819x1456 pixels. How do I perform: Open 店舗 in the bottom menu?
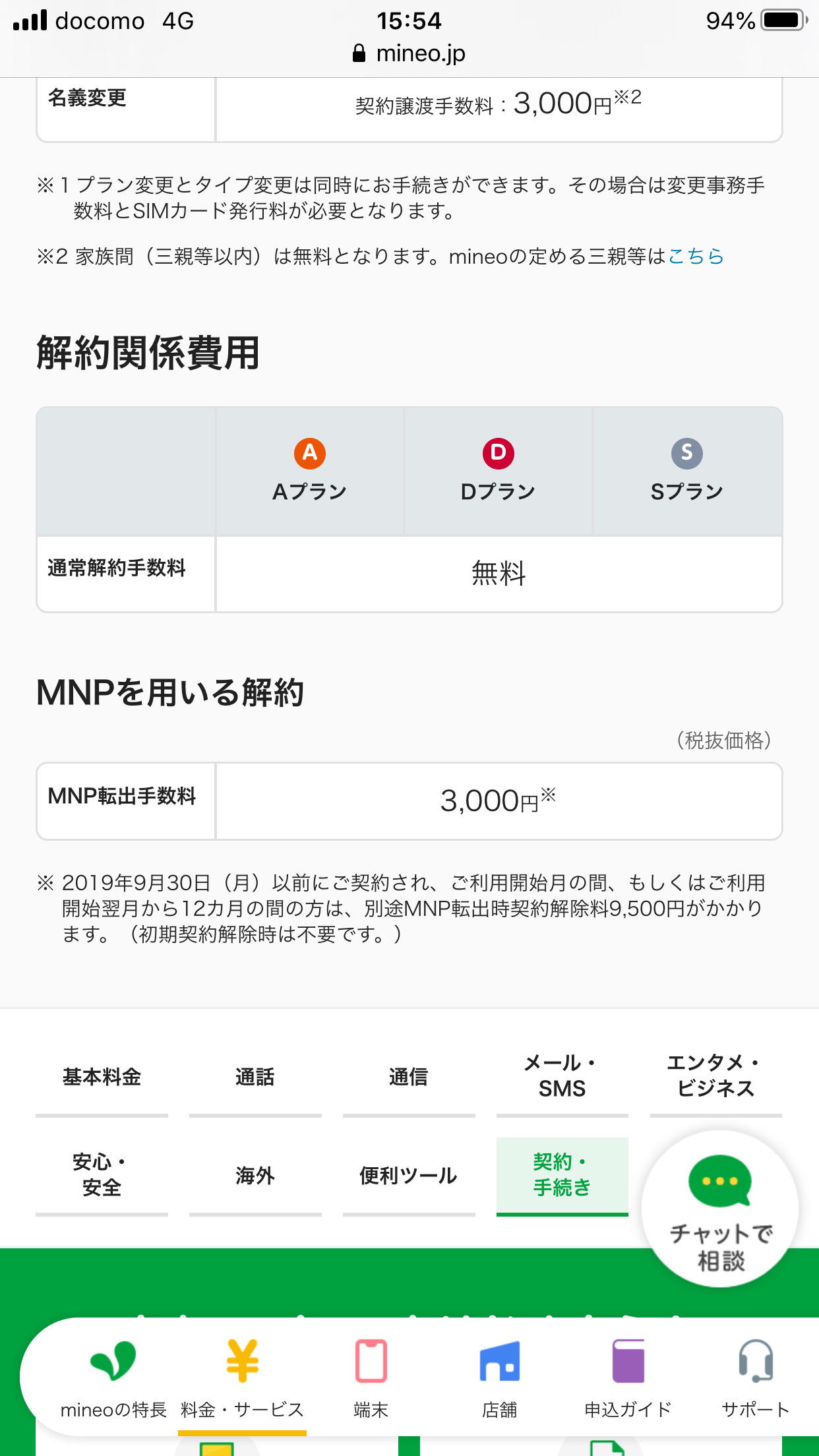coord(499,1378)
